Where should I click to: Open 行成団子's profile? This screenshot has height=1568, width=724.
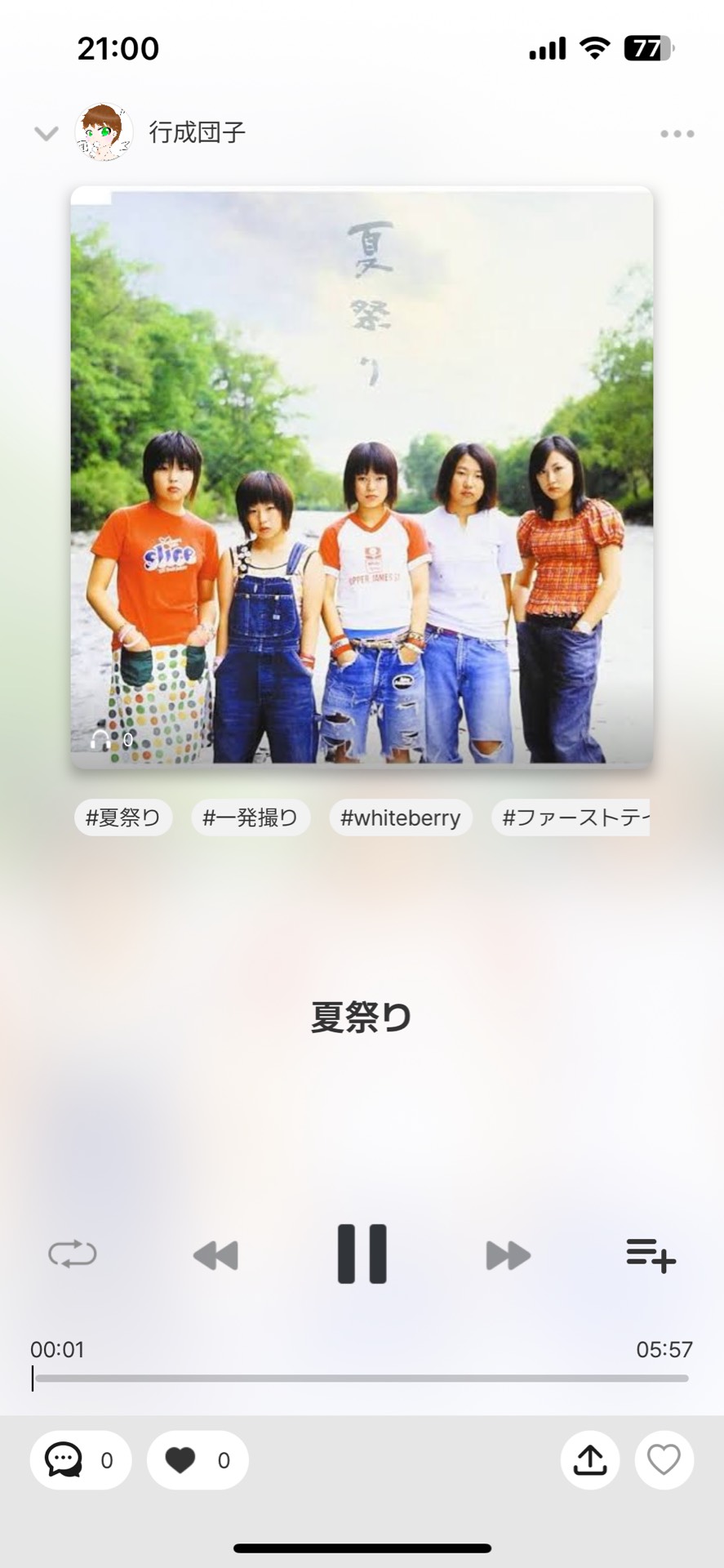(x=104, y=132)
